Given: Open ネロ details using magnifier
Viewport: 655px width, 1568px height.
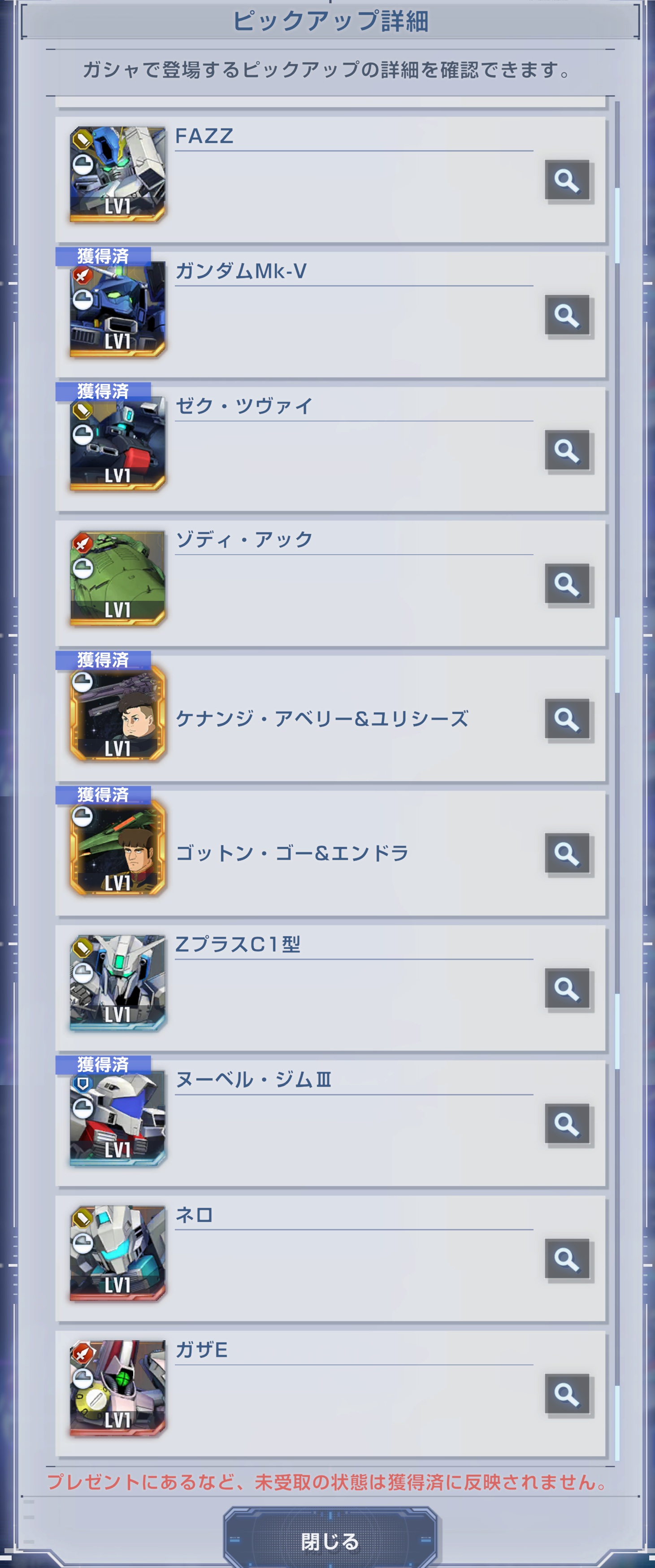Looking at the screenshot, I should coord(567,1259).
